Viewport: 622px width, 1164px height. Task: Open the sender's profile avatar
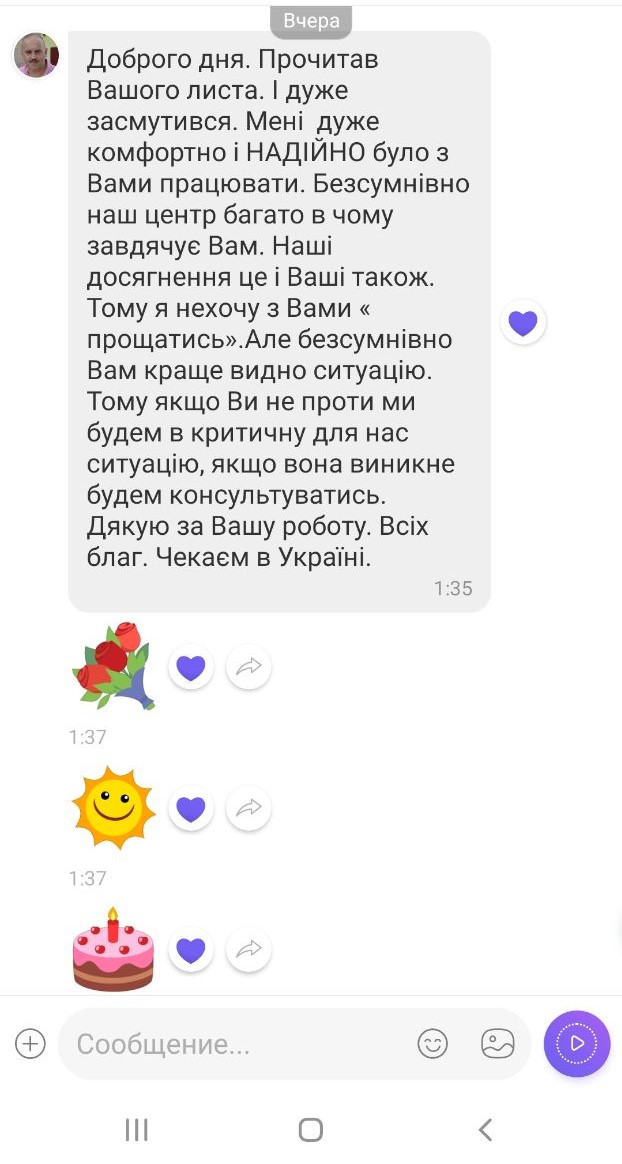pyautogui.click(x=36, y=54)
